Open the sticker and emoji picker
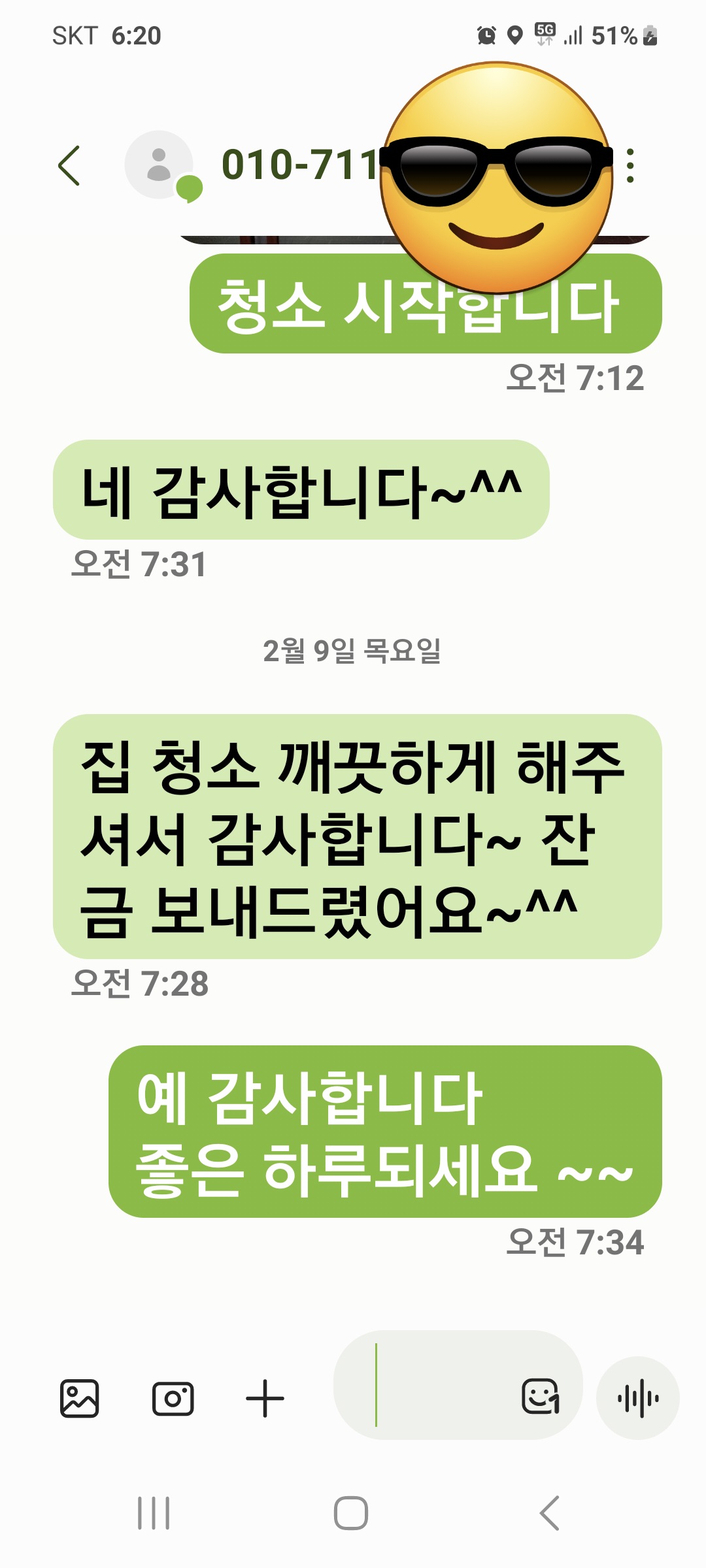The image size is (706, 1568). 541,1397
